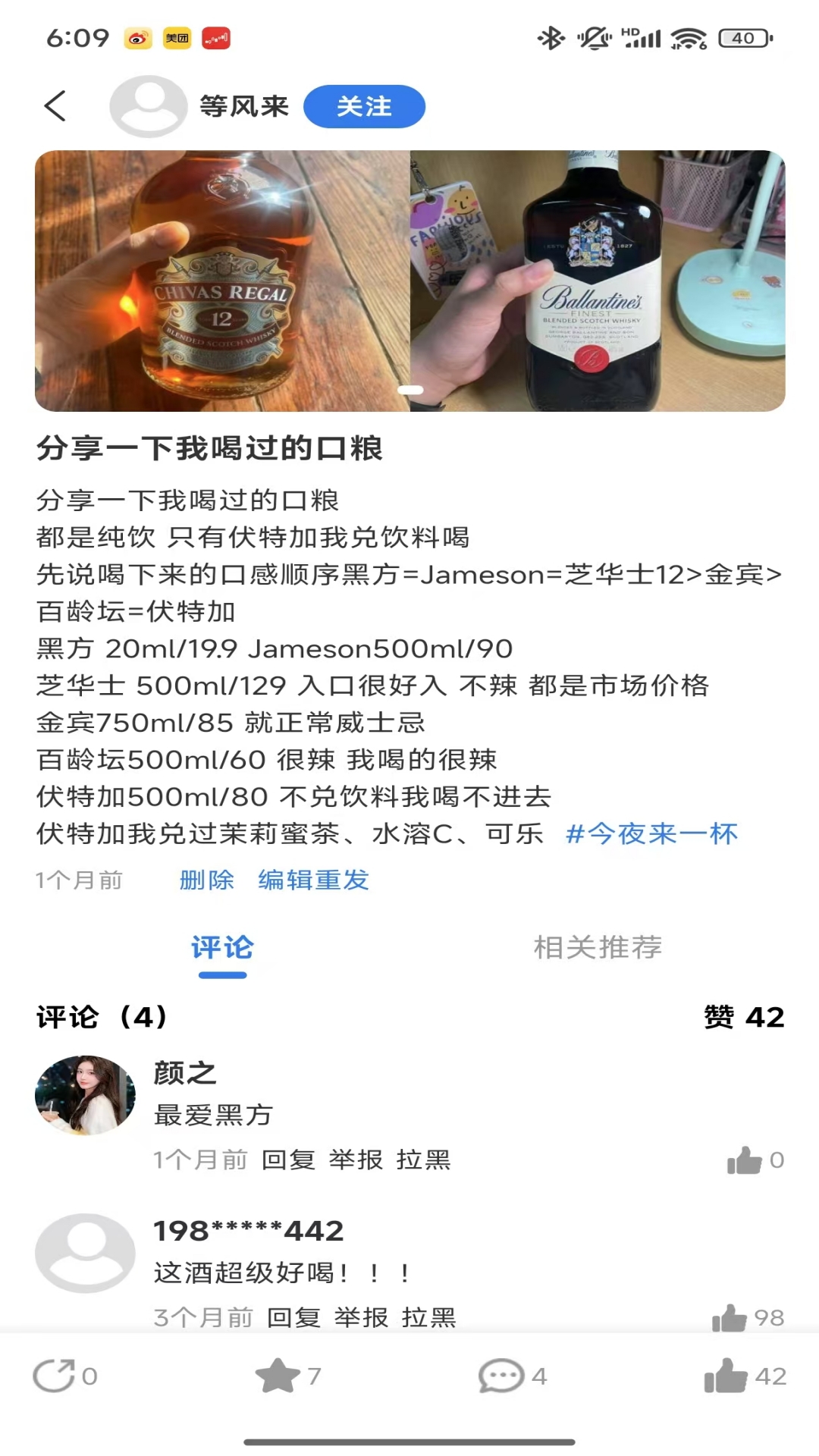Viewport: 819px width, 1456px height.
Task: Stay on the 评论 tab
Action: click(222, 947)
